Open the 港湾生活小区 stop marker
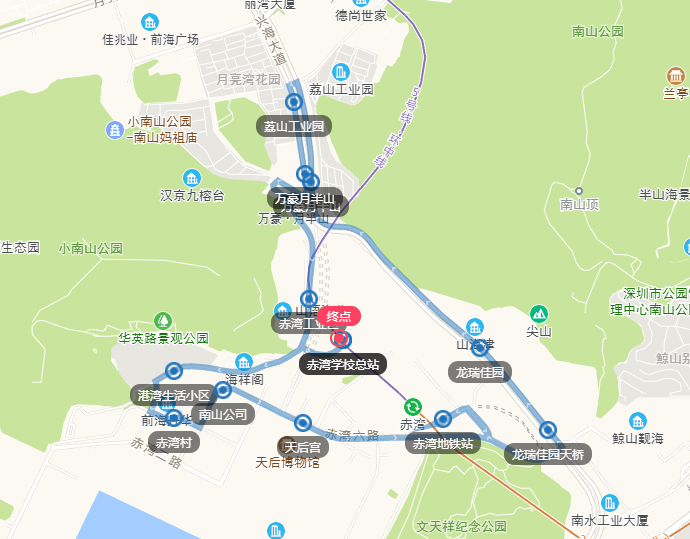The height and width of the screenshot is (539, 690). [x=174, y=371]
